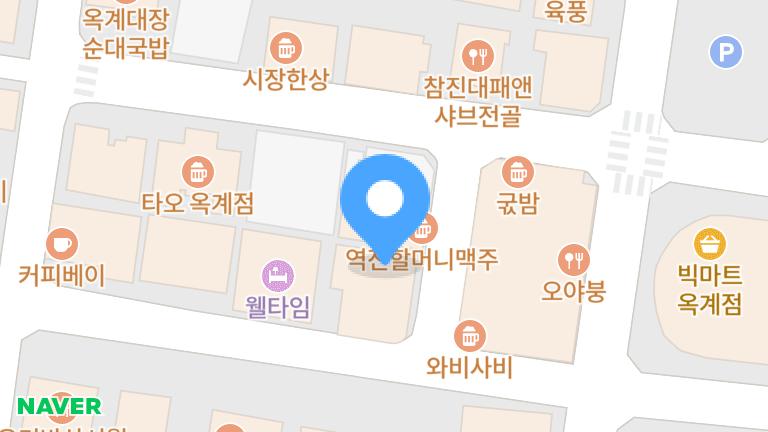
Task: Open the 시장한상 restaurant marker
Action: pyautogui.click(x=286, y=47)
